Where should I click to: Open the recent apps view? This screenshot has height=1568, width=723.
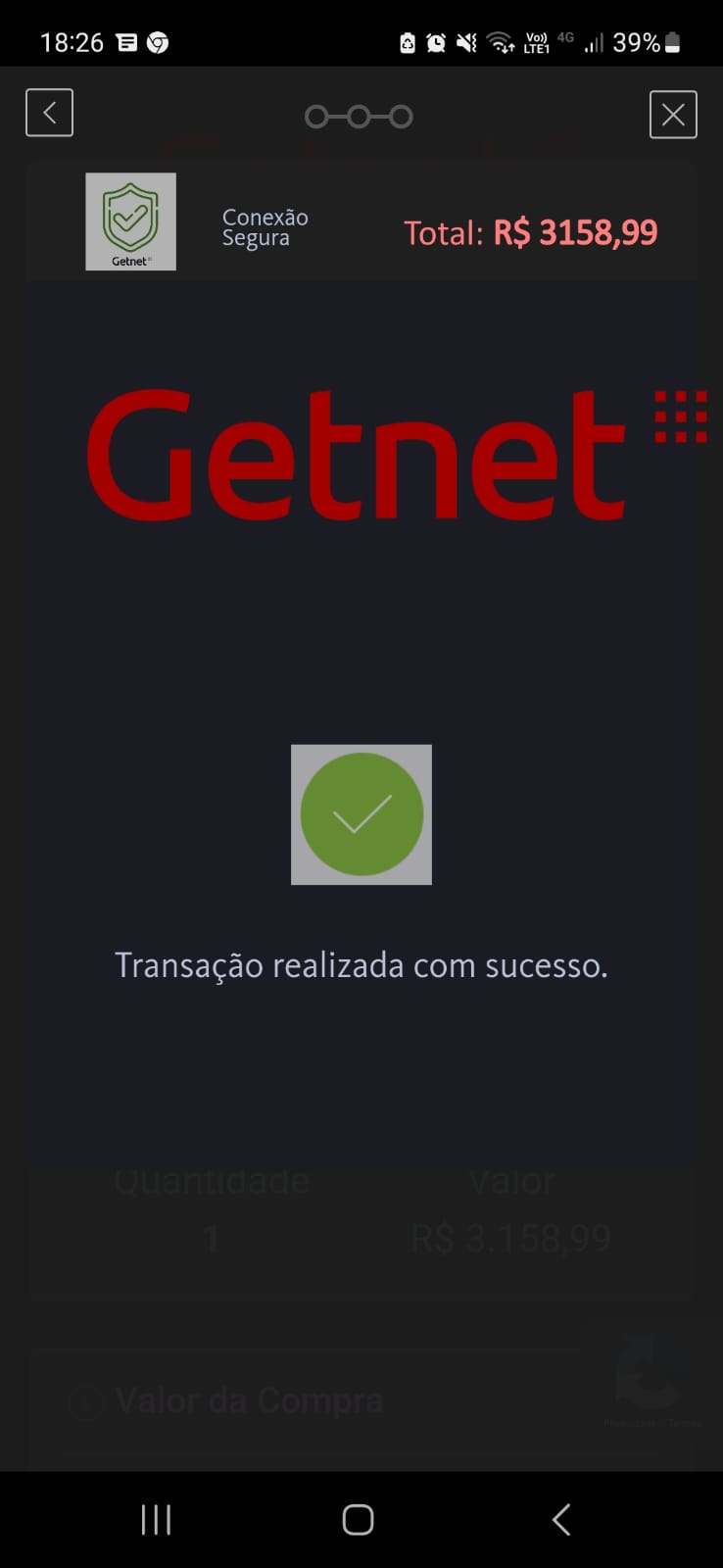157,1520
